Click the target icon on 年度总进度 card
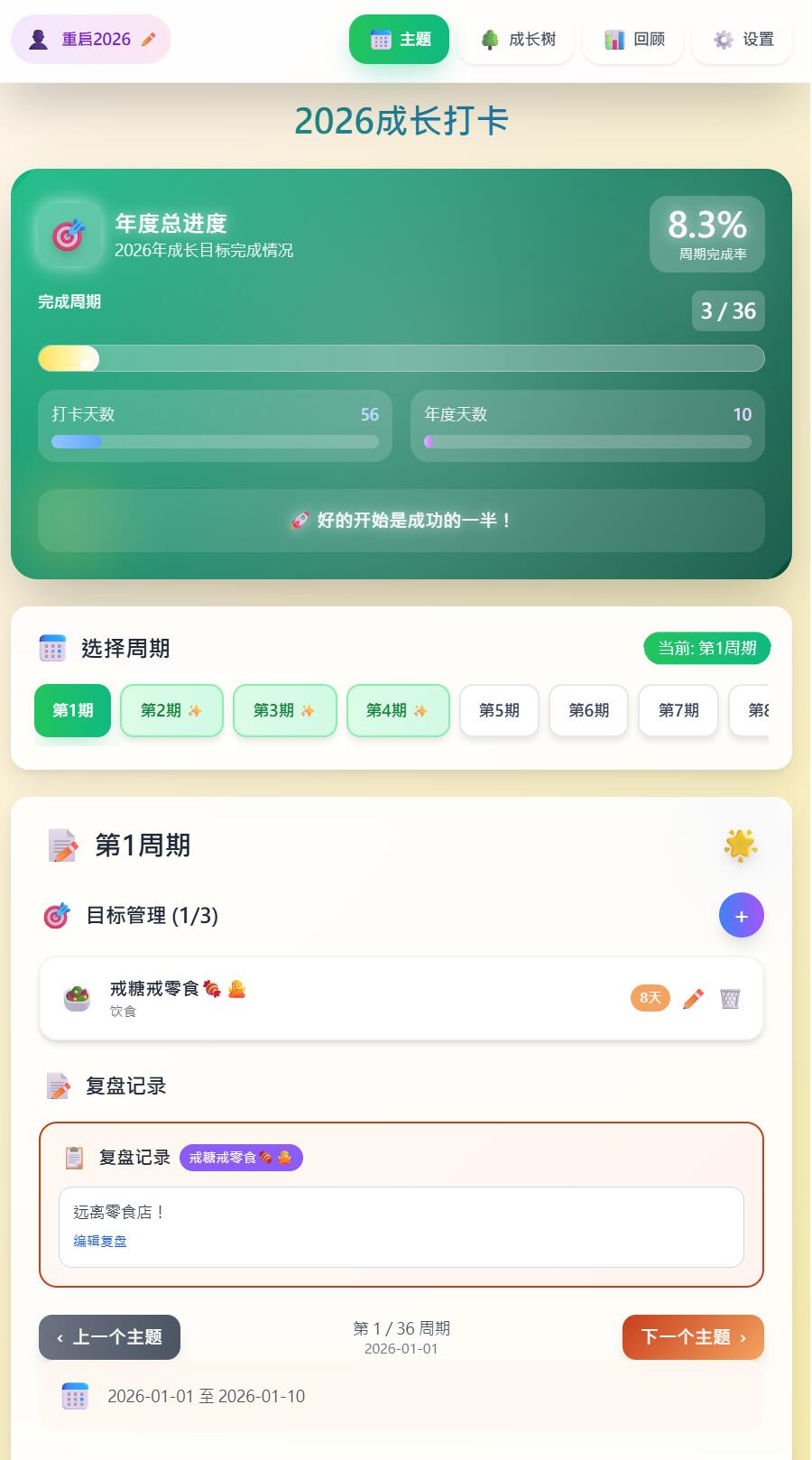Screen dimensions: 812x1460 (69, 236)
